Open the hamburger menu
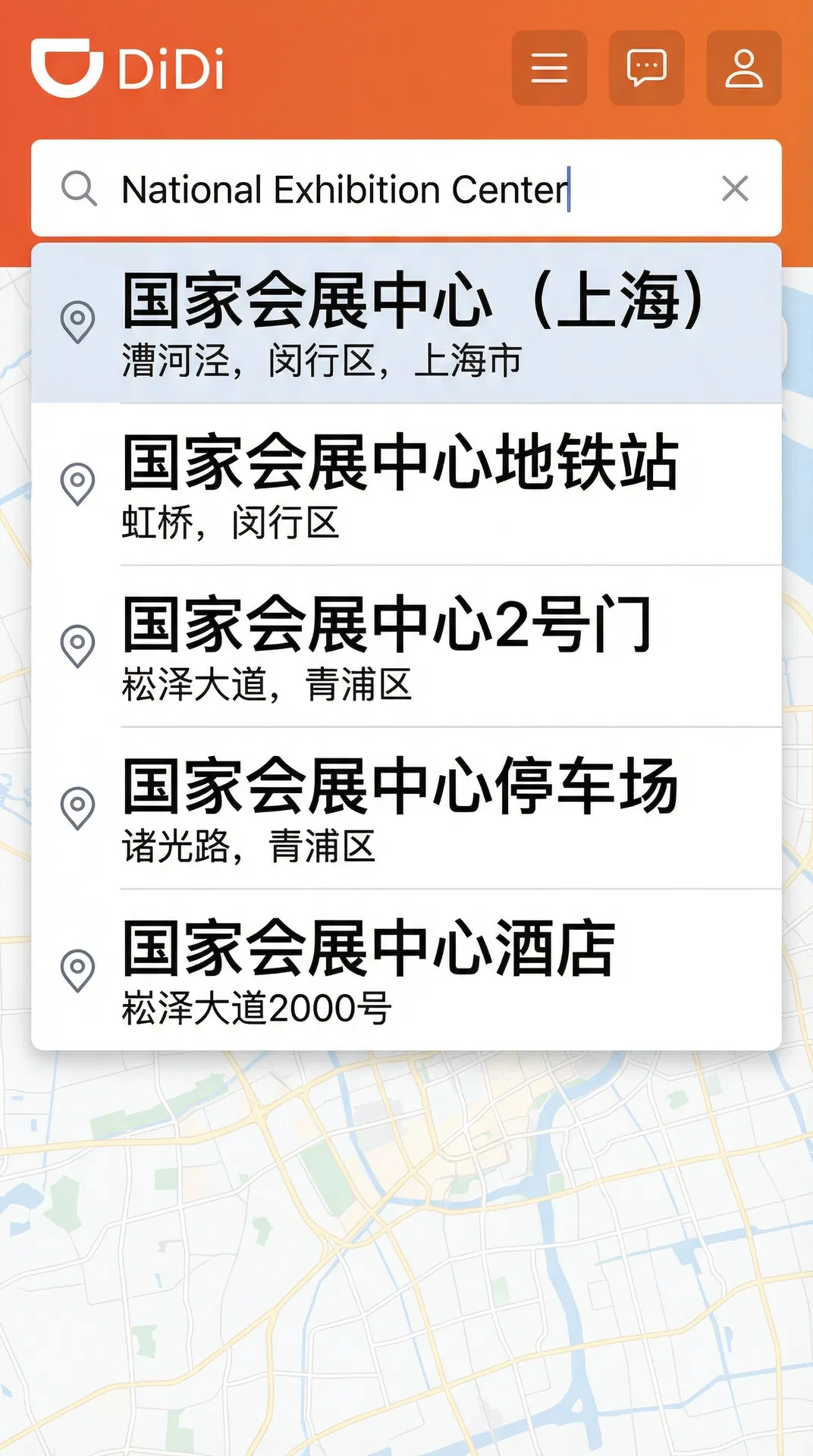This screenshot has height=1456, width=813. pyautogui.click(x=549, y=68)
